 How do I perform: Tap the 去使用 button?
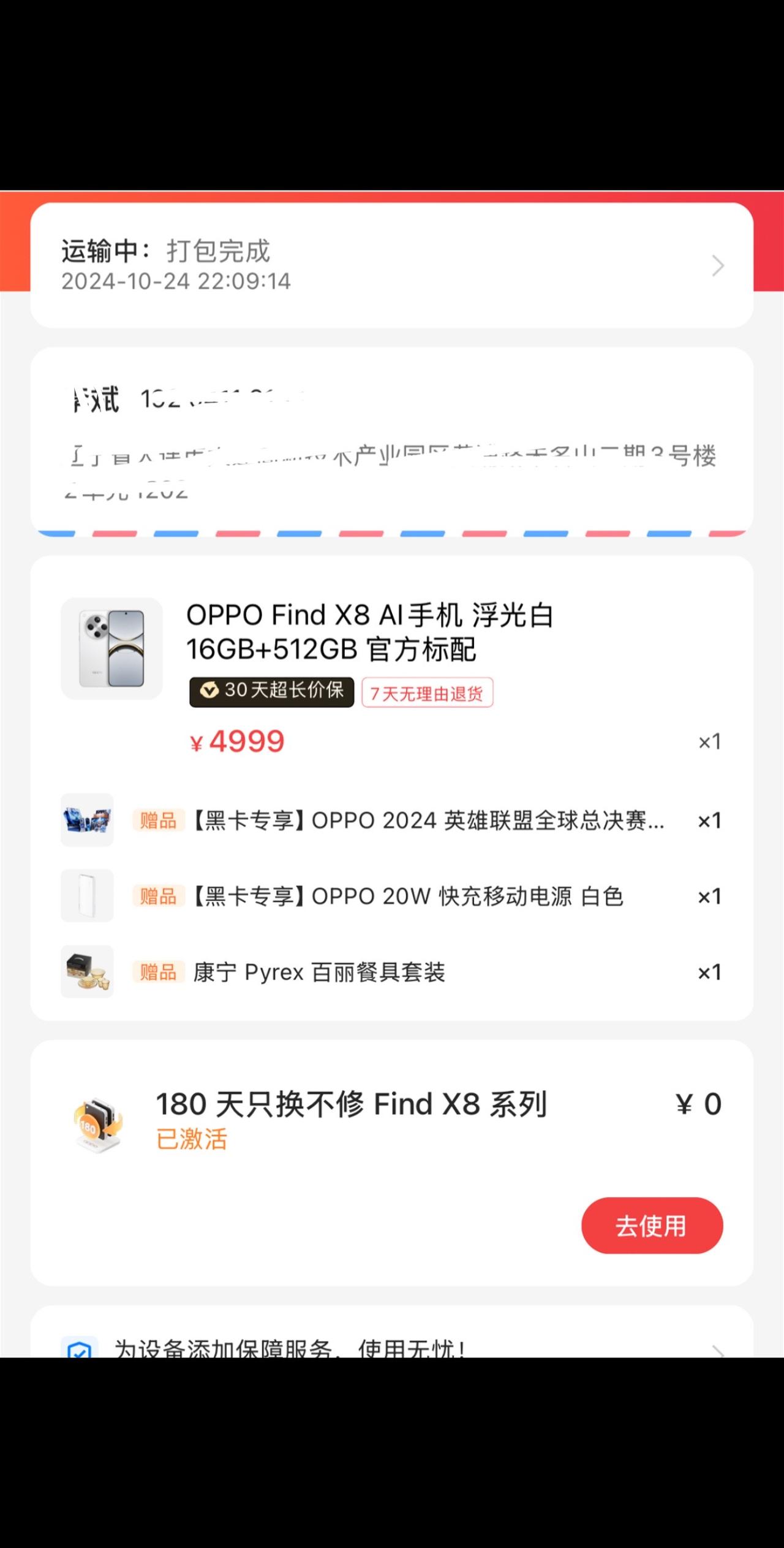(651, 1226)
